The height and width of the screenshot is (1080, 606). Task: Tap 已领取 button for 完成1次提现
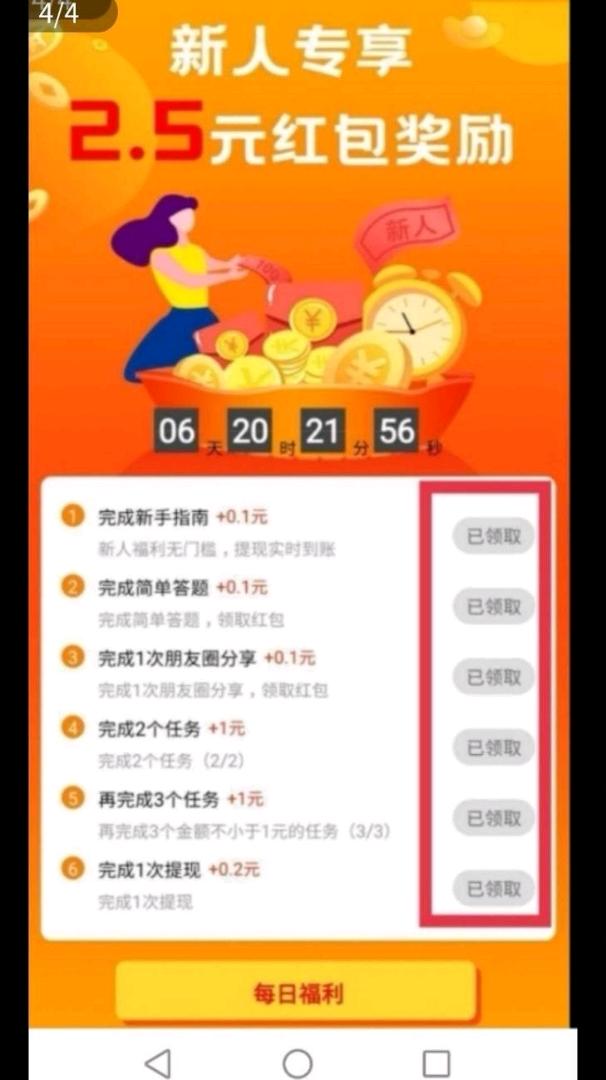494,888
